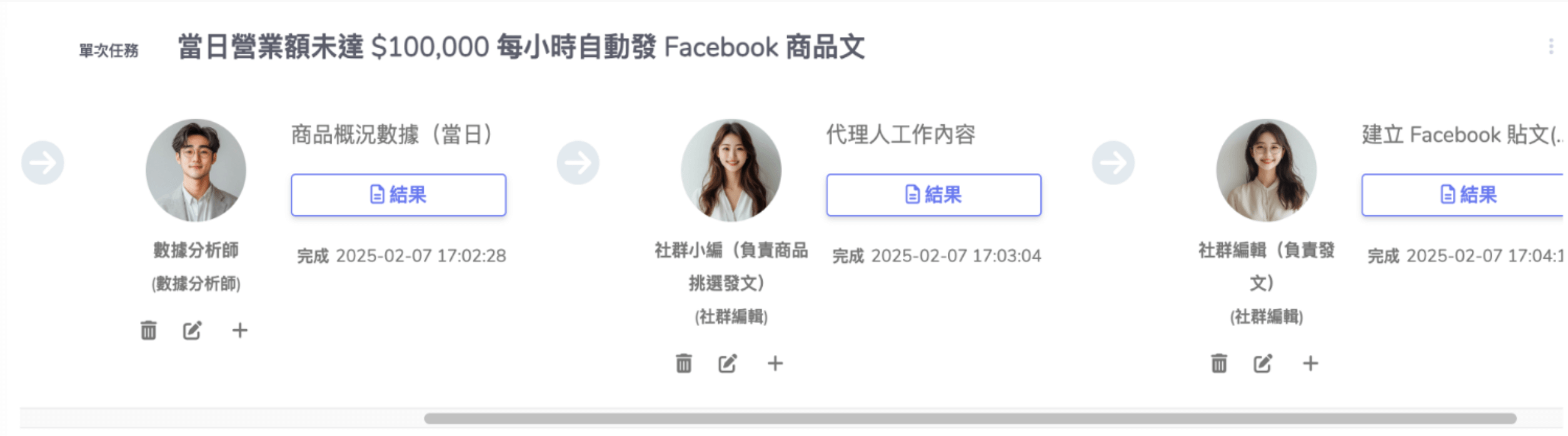Delete the 社群小編 step
This screenshot has height=436, width=1568.
pos(683,363)
